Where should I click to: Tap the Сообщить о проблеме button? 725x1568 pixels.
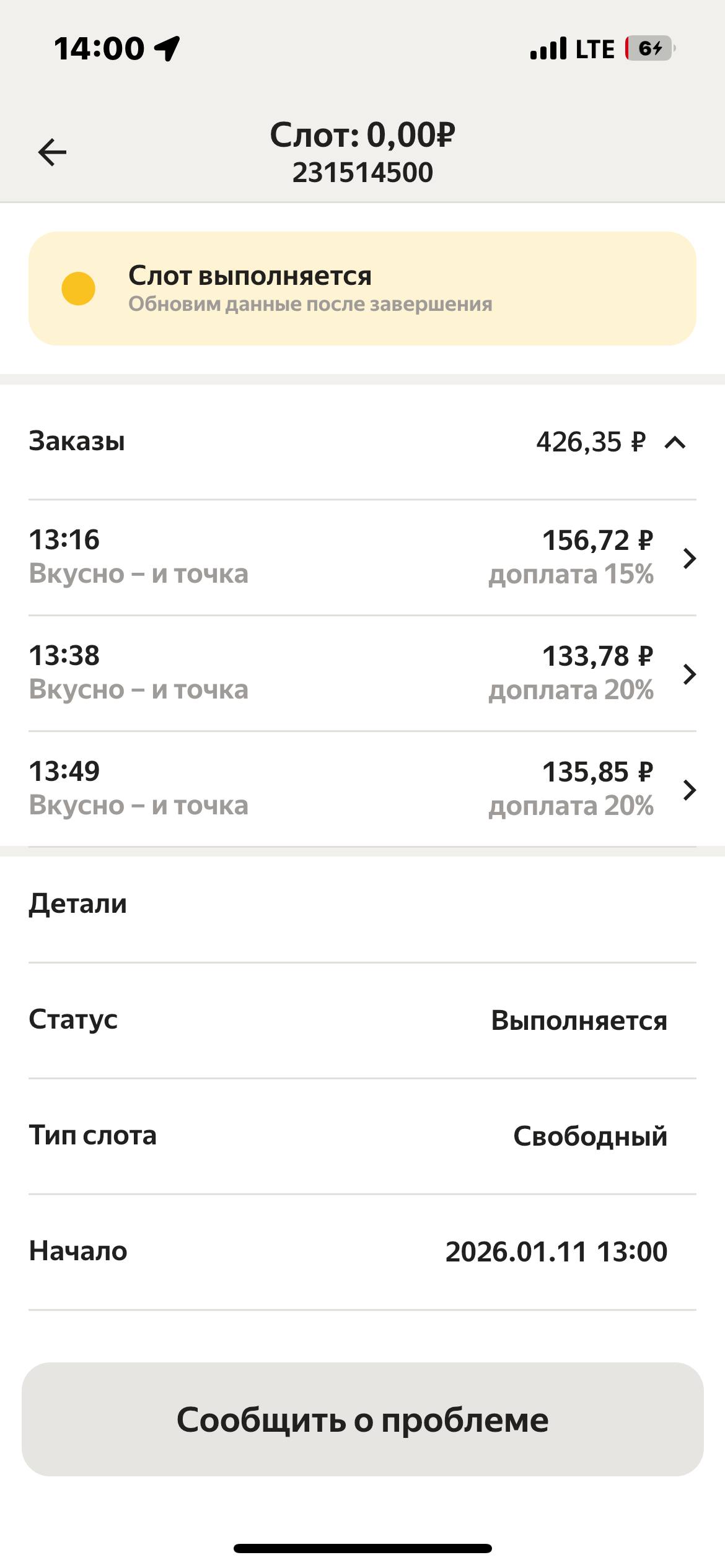click(x=362, y=1419)
